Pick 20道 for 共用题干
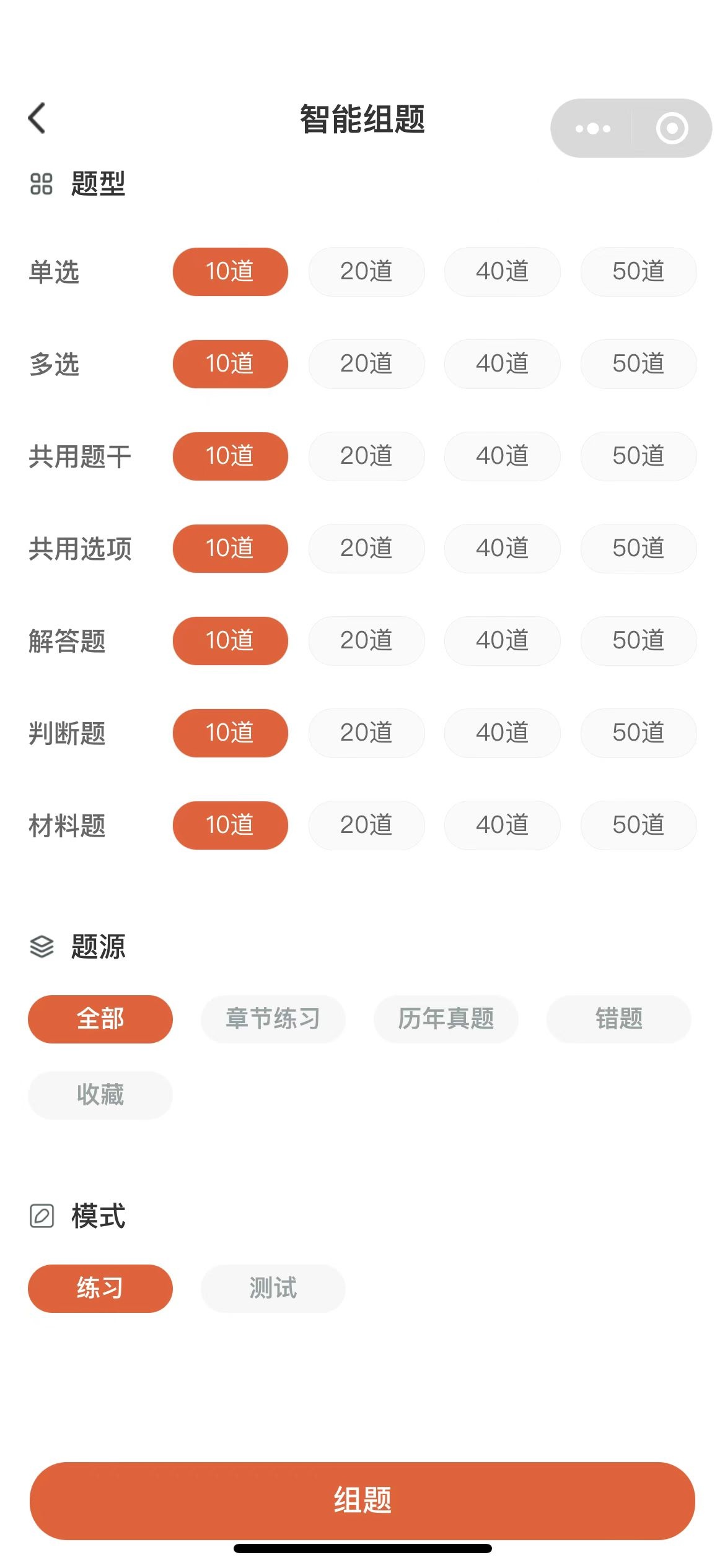The width and height of the screenshot is (725, 1568). pyautogui.click(x=366, y=456)
